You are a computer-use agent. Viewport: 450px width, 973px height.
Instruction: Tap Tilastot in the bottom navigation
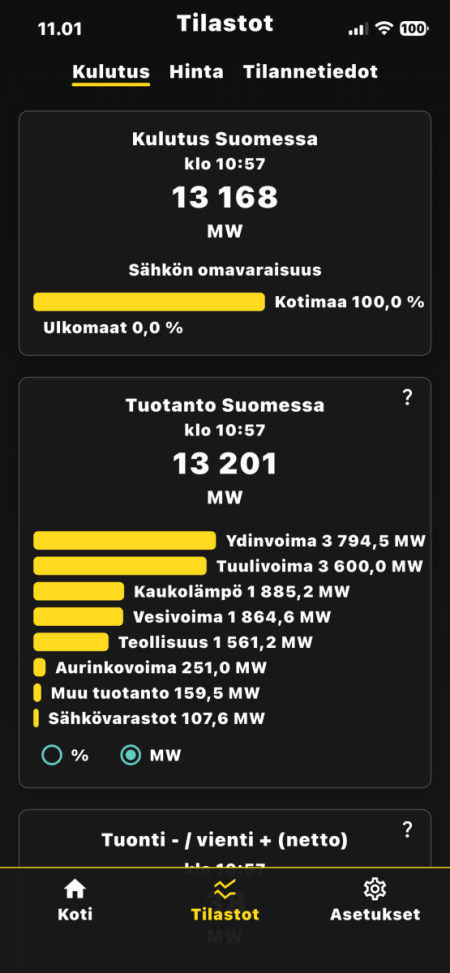point(225,901)
